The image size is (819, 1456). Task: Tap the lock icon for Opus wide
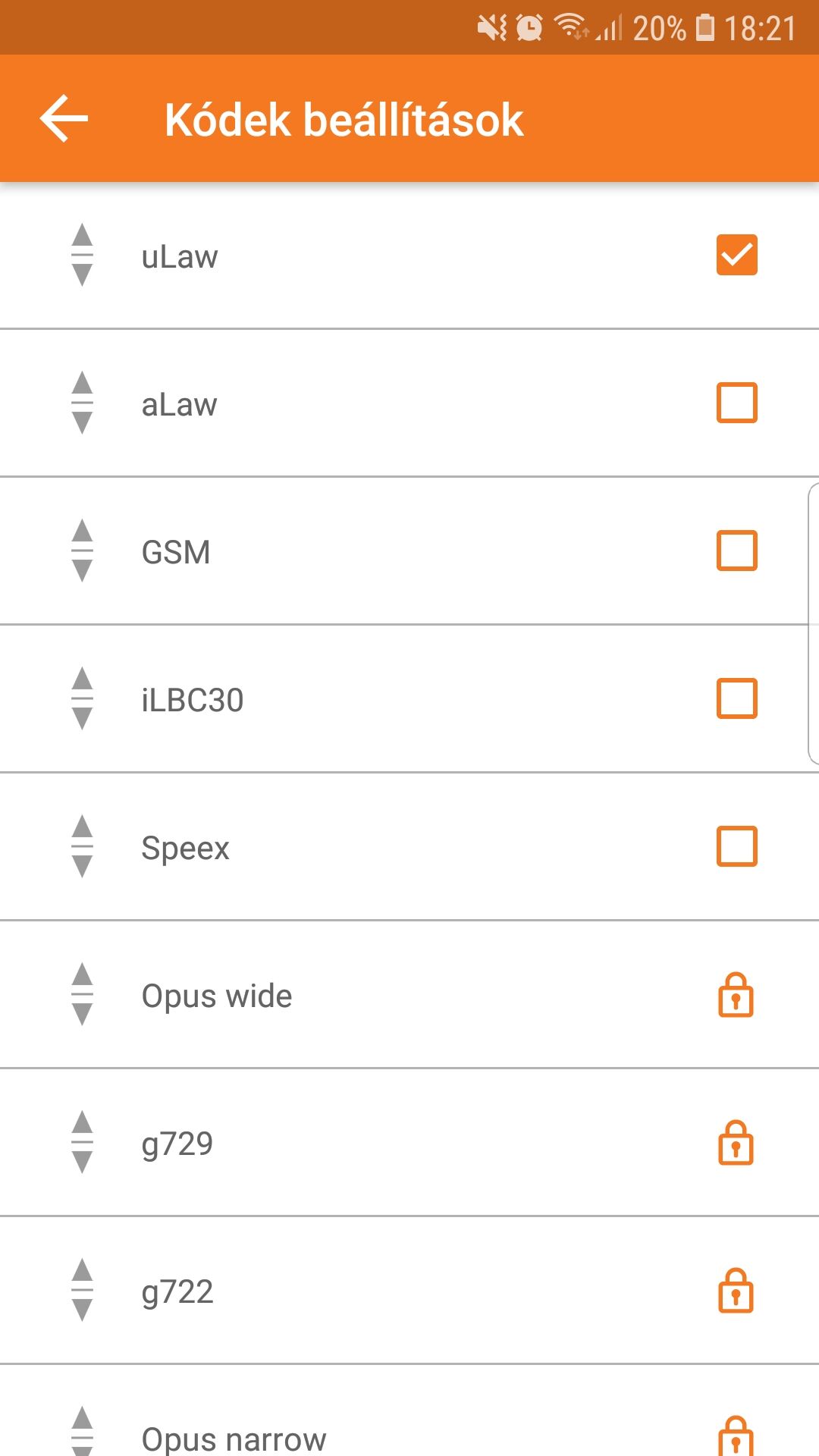(x=736, y=994)
